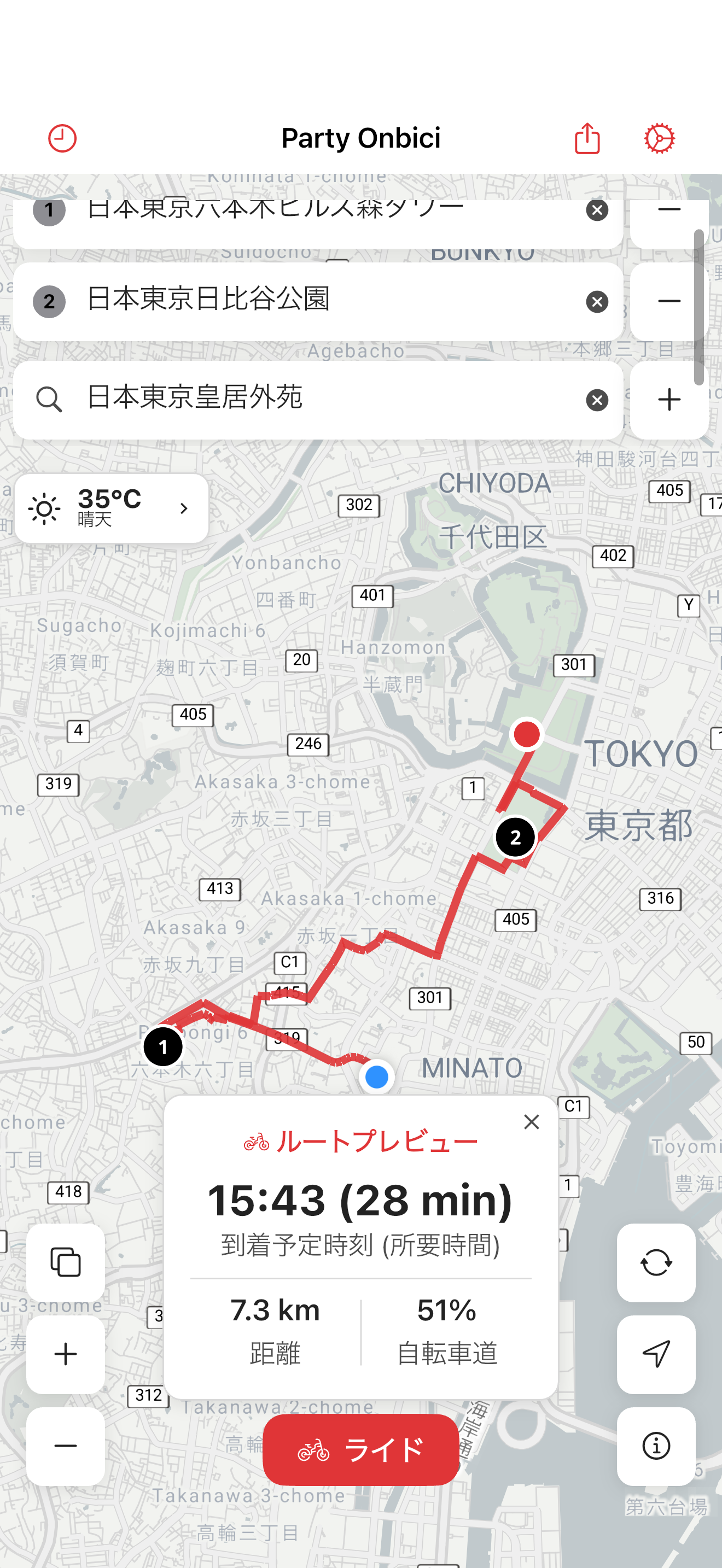Screen dimensions: 722x1568
Task: Switch map layers using the layers icon
Action: [x=65, y=1261]
